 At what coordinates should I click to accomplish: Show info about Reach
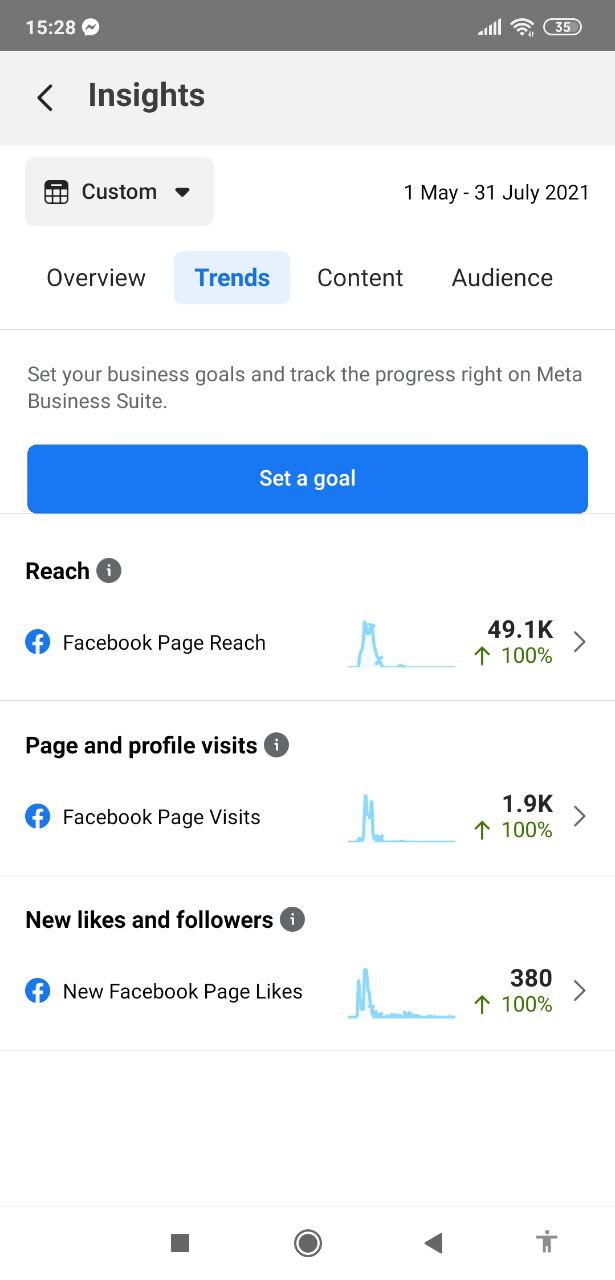coord(109,571)
